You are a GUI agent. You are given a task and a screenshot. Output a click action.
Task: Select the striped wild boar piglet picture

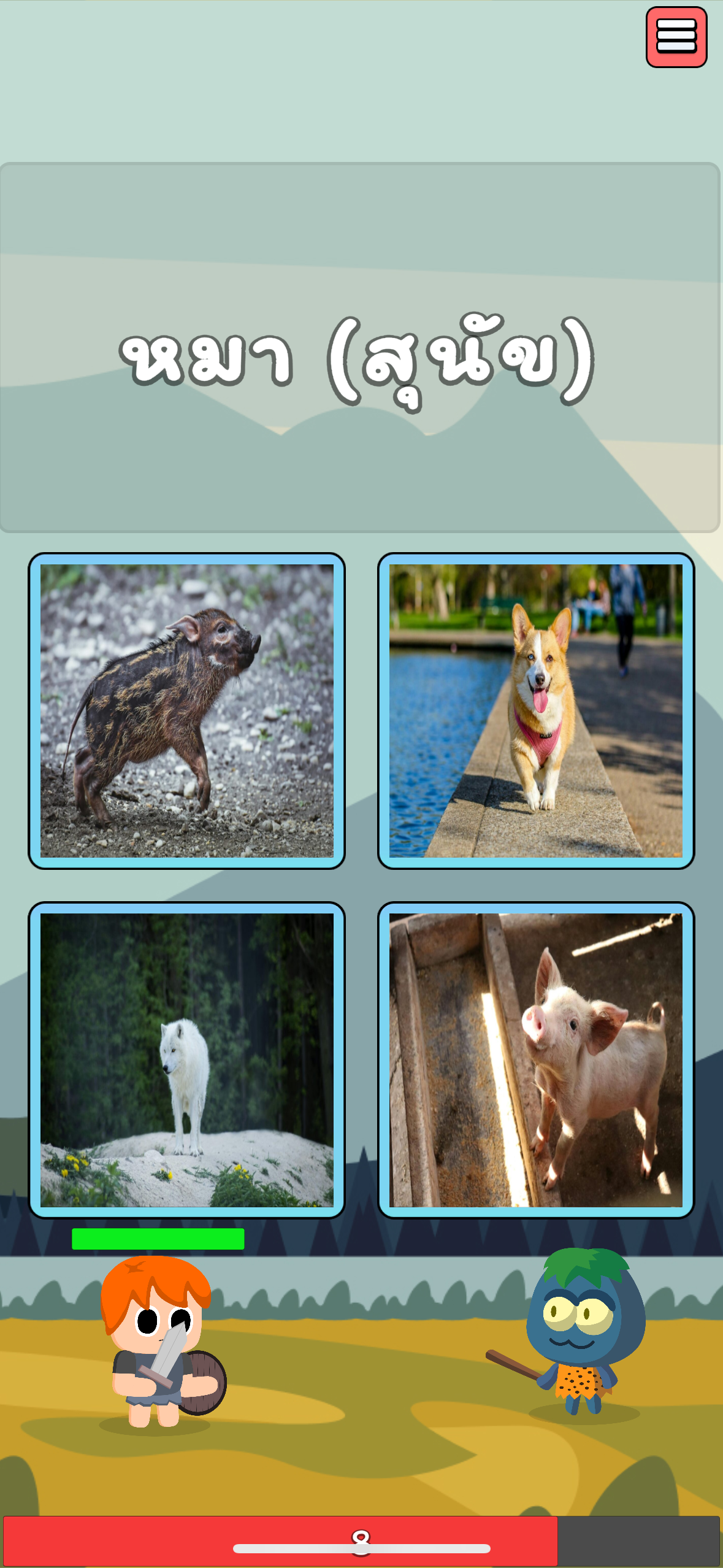coord(186,710)
